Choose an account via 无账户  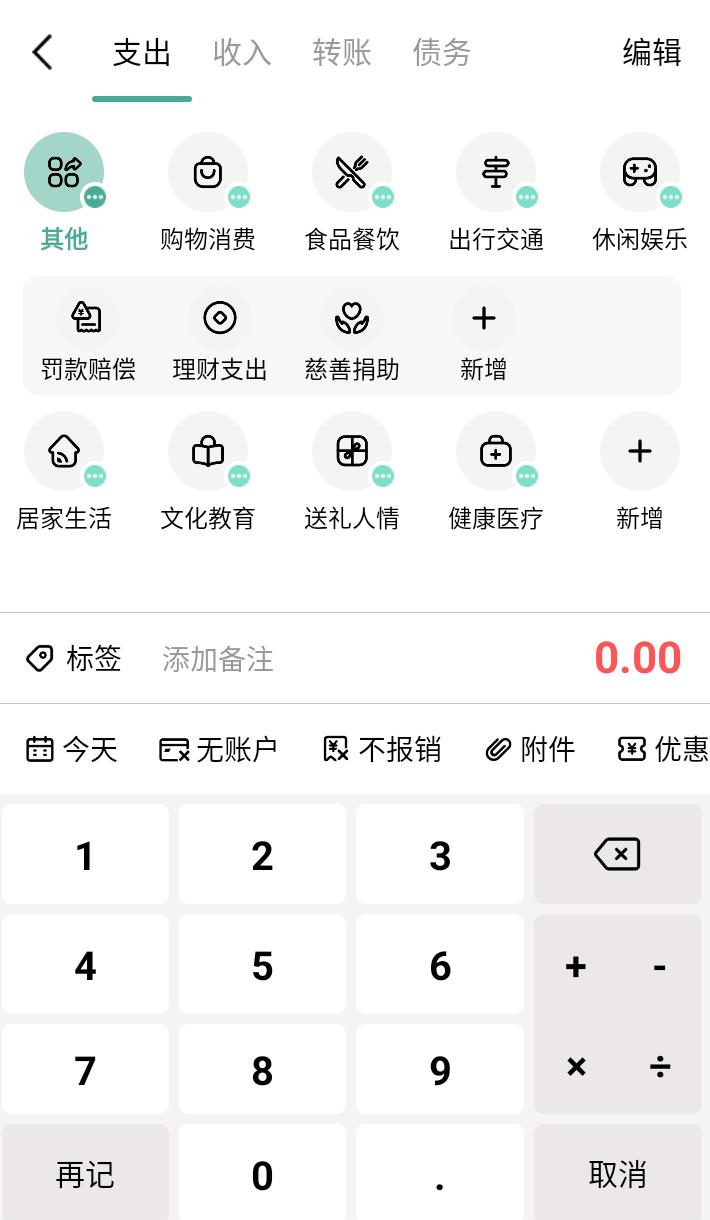click(x=218, y=749)
